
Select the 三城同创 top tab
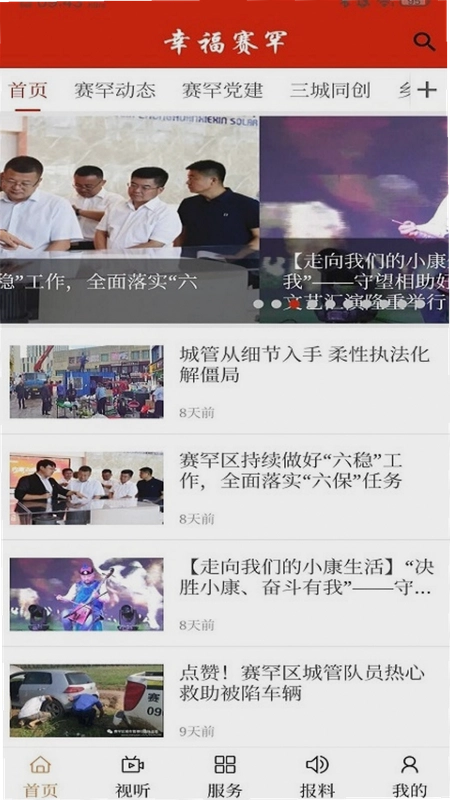point(330,90)
